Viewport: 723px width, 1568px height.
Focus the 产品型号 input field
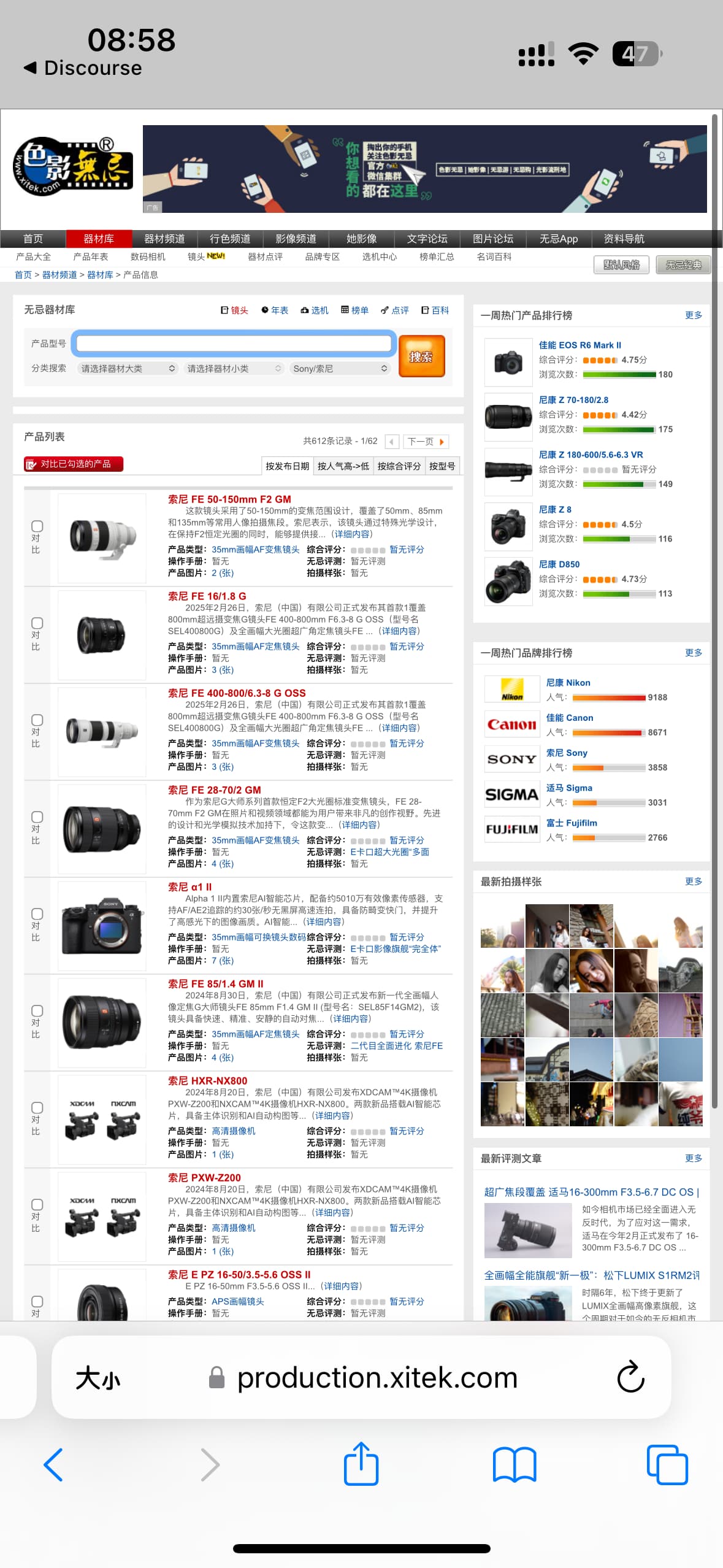pyautogui.click(x=234, y=344)
